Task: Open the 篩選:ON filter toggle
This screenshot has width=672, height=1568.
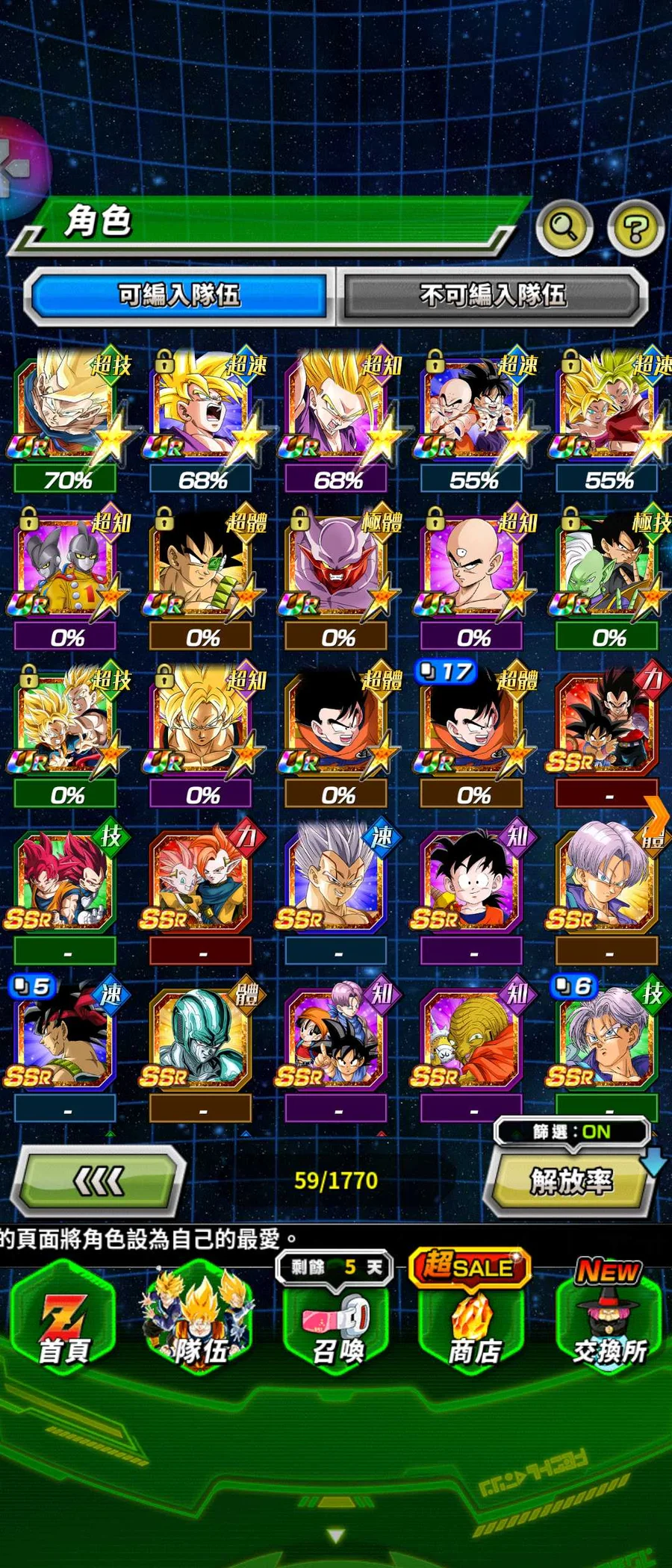Action: [x=571, y=1132]
